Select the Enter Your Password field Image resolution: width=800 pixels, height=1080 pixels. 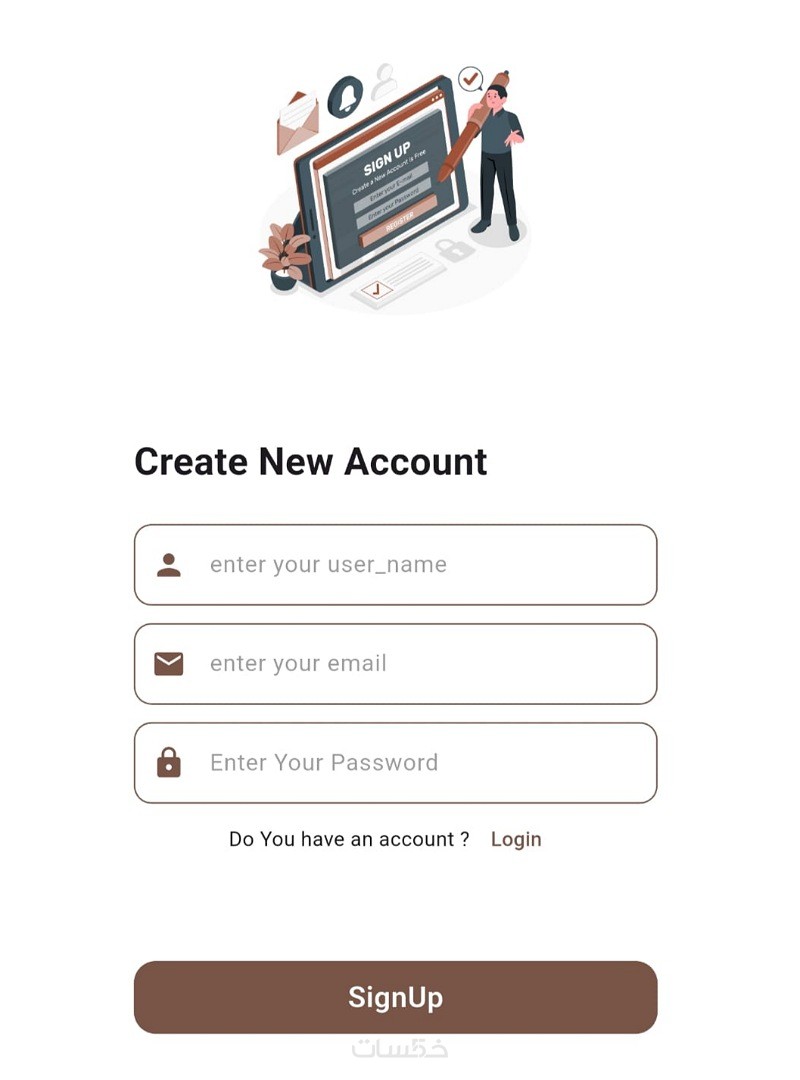(395, 763)
